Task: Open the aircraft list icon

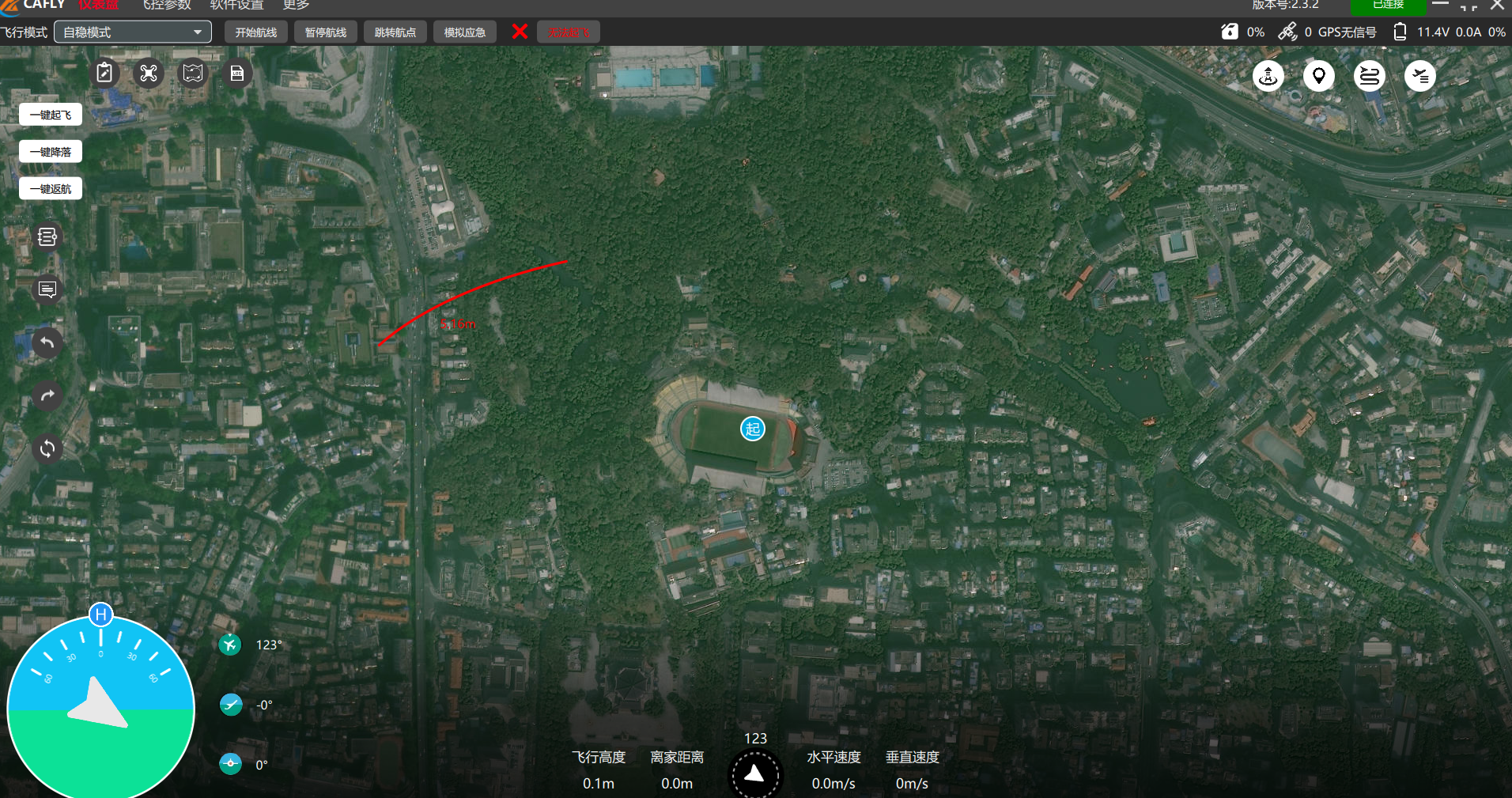Action: coord(1420,76)
